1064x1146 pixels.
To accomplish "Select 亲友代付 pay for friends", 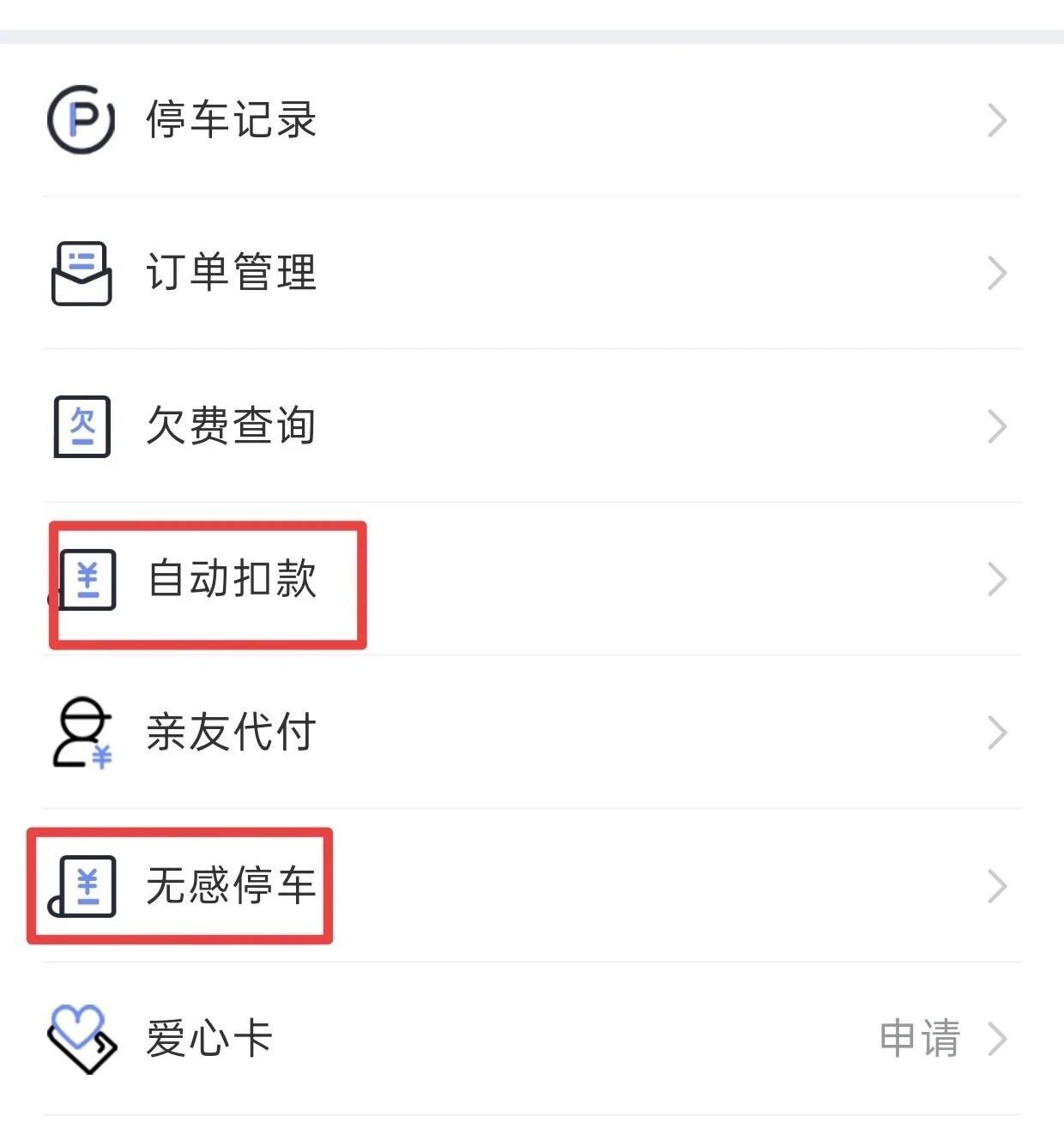I will [x=232, y=733].
